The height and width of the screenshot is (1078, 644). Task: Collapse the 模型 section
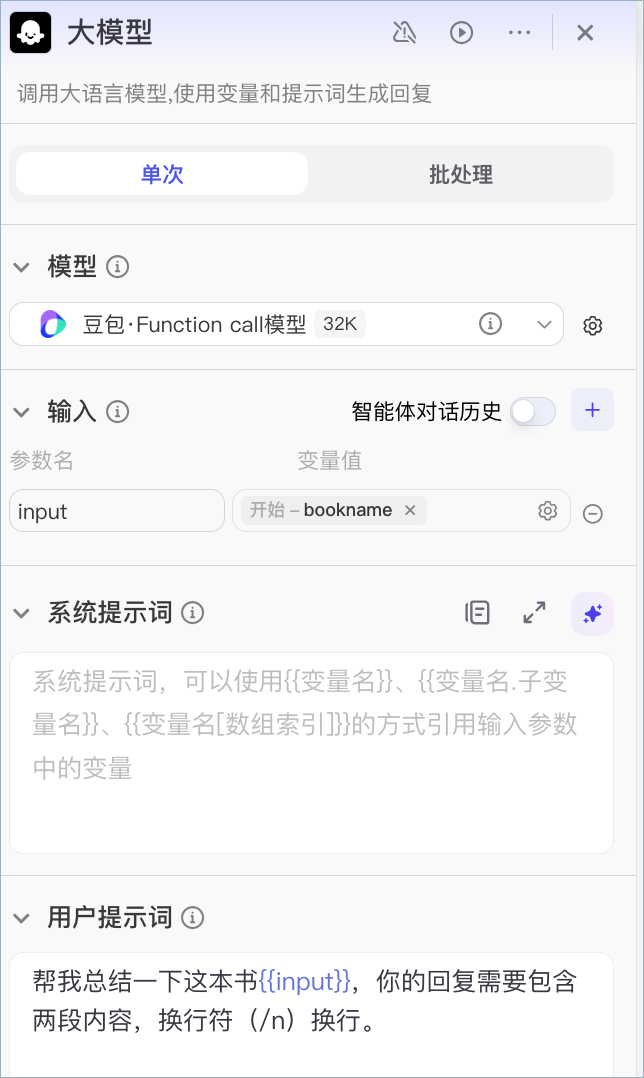point(22,267)
